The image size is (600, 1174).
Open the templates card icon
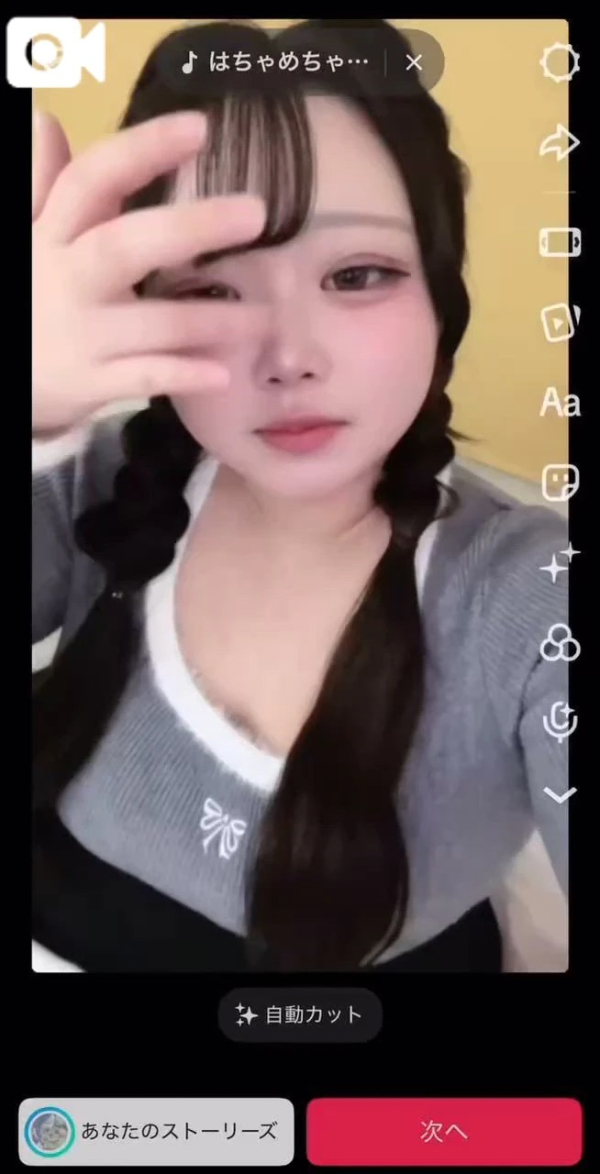pyautogui.click(x=559, y=322)
